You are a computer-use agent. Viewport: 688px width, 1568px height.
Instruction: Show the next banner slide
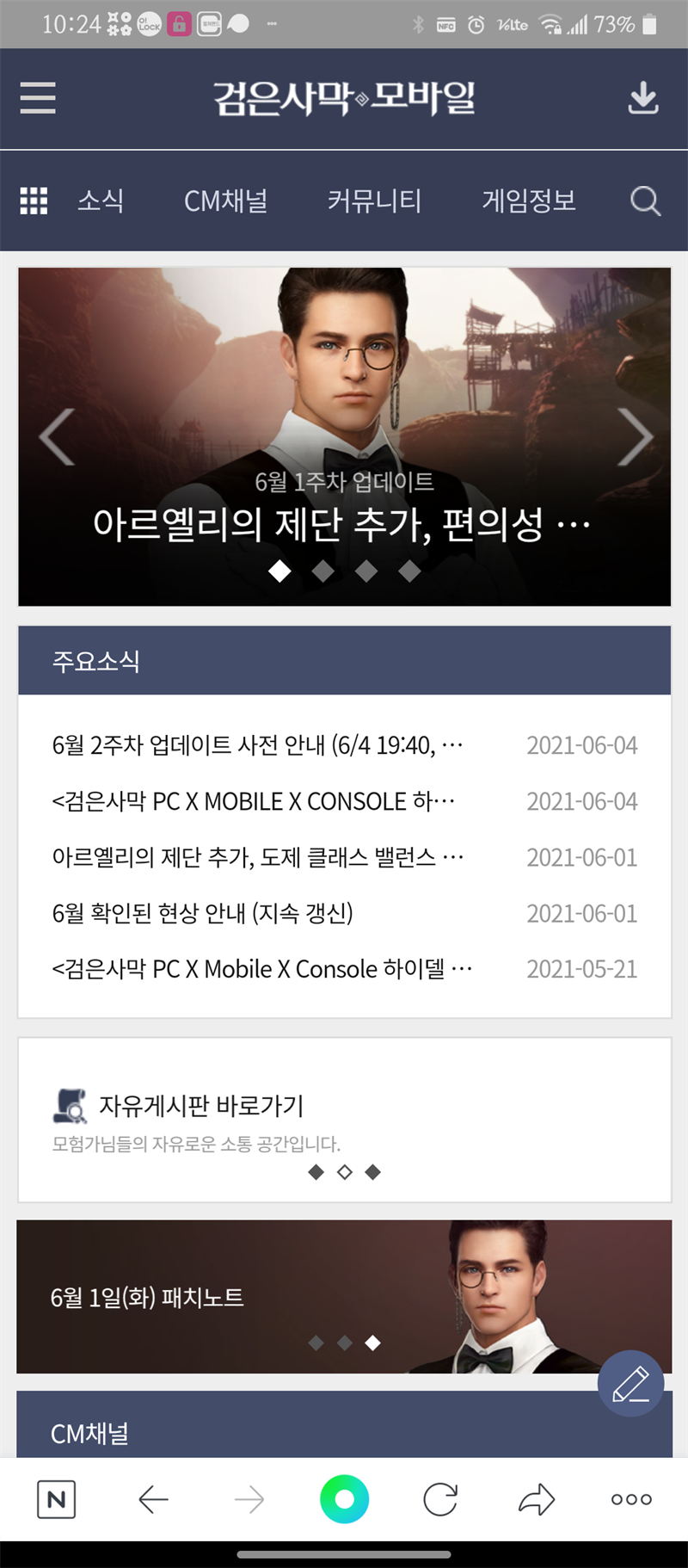point(635,436)
